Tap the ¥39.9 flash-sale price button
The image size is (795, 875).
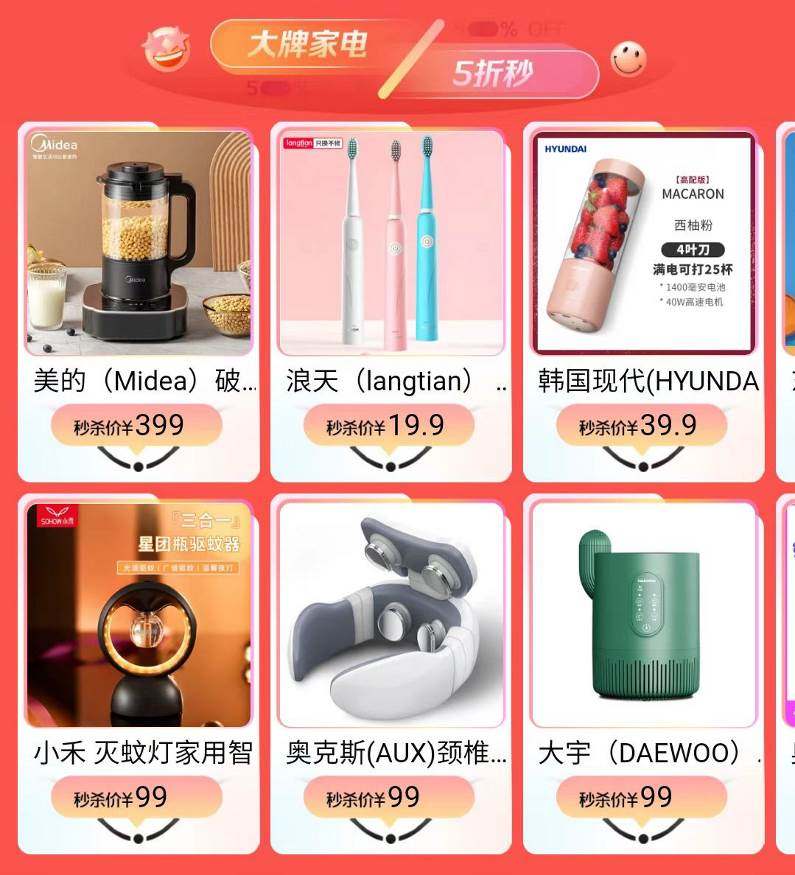coord(641,426)
